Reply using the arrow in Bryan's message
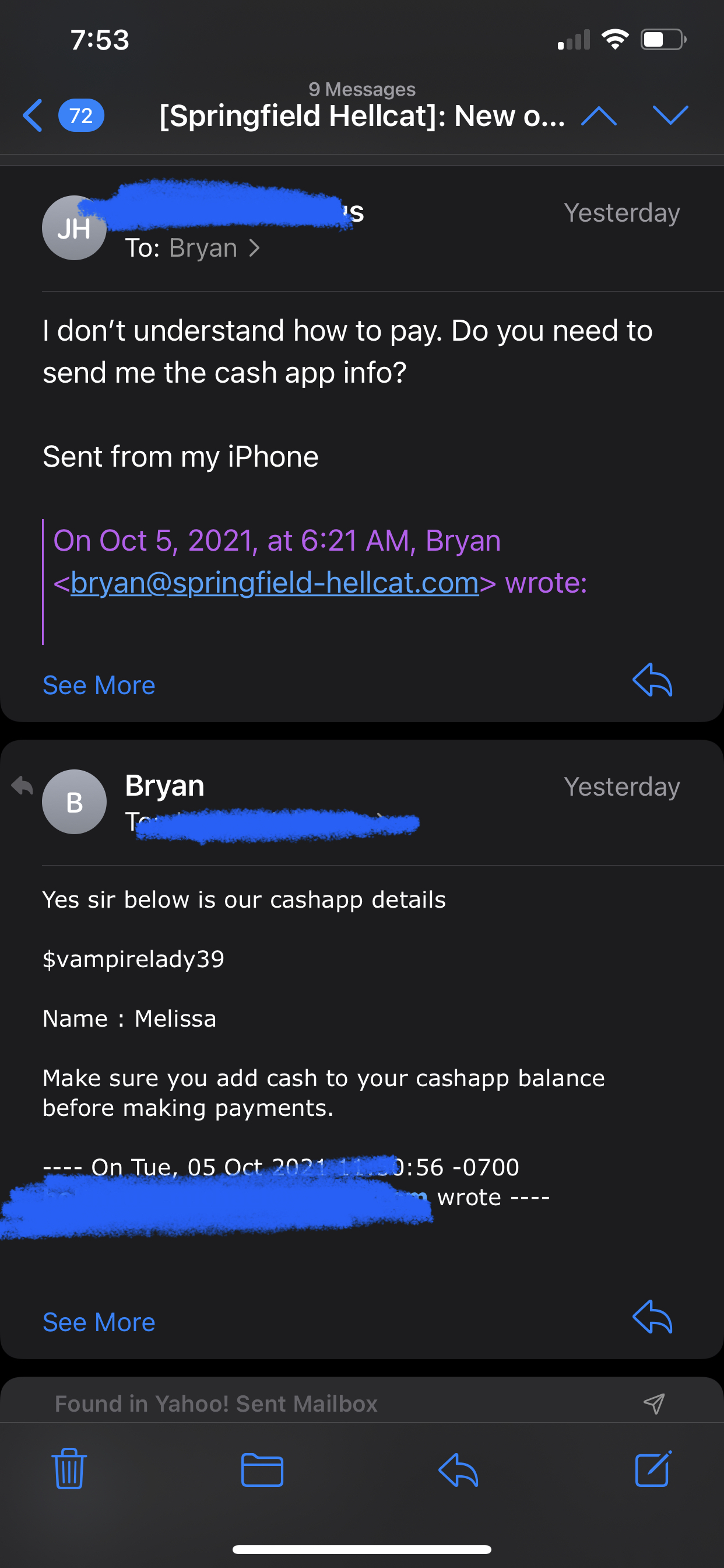 (652, 1317)
